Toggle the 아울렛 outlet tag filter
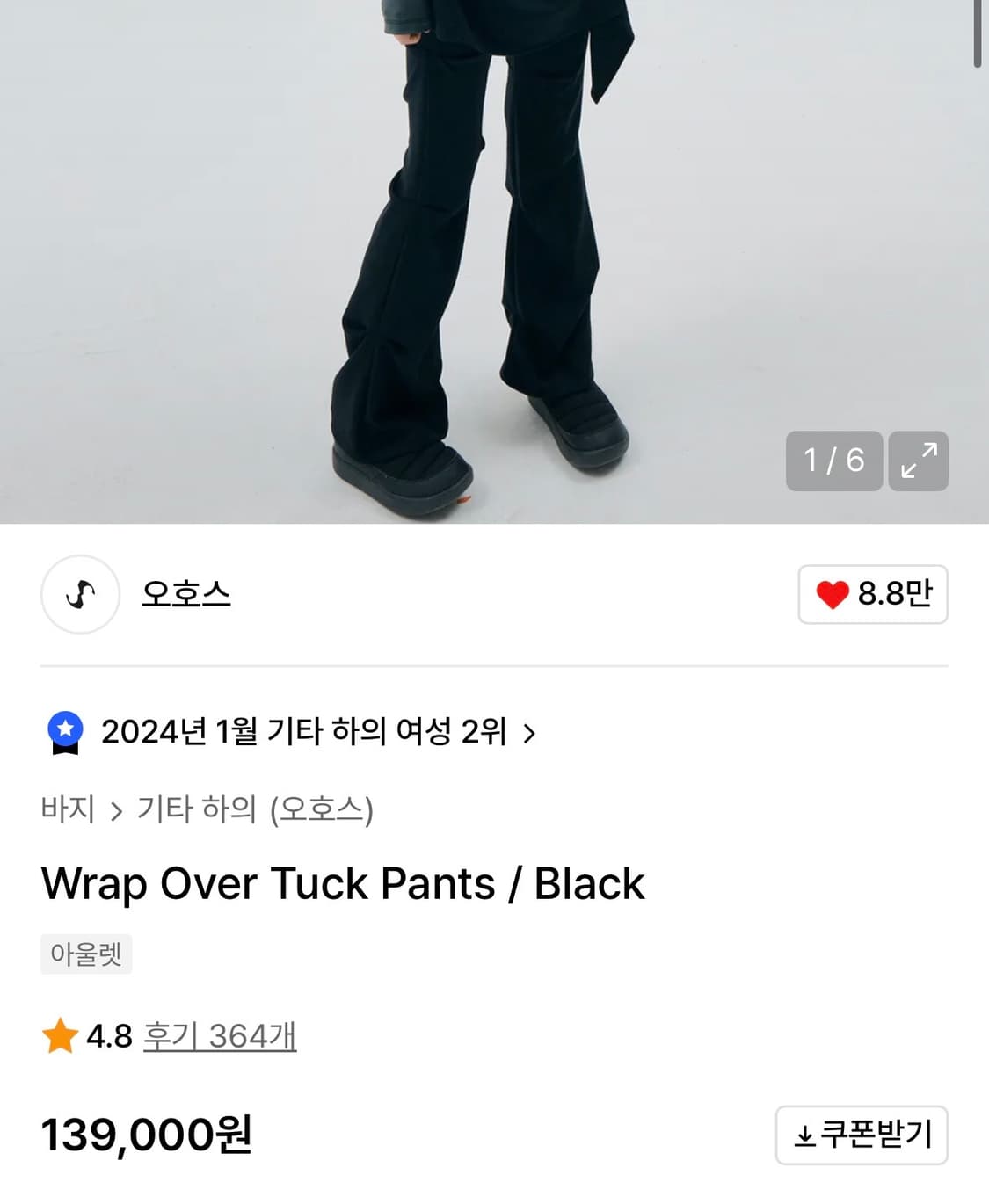 [86, 954]
